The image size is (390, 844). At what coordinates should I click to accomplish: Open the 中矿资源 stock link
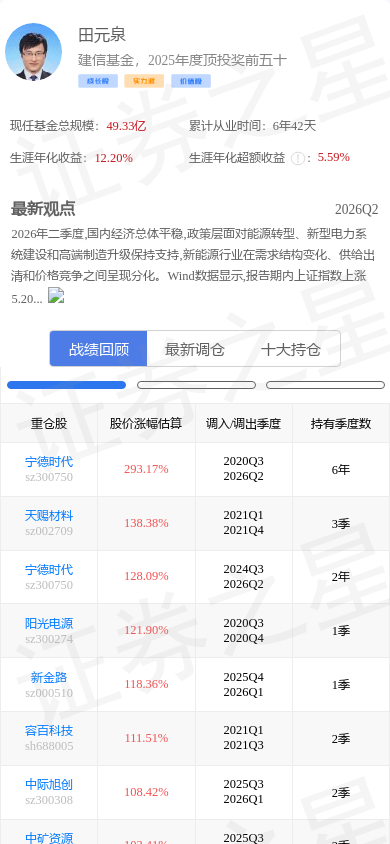(49, 838)
